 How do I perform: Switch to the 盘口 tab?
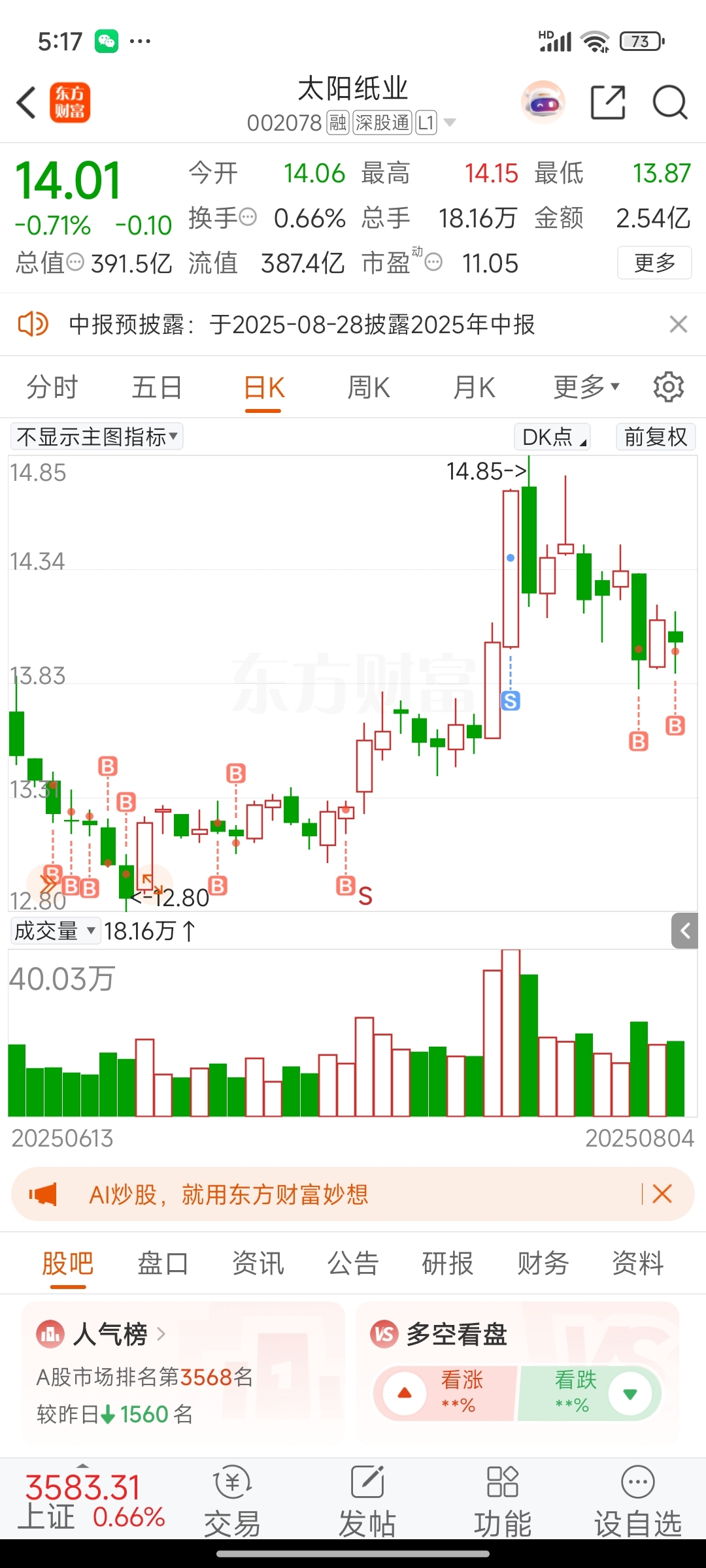(x=163, y=1263)
